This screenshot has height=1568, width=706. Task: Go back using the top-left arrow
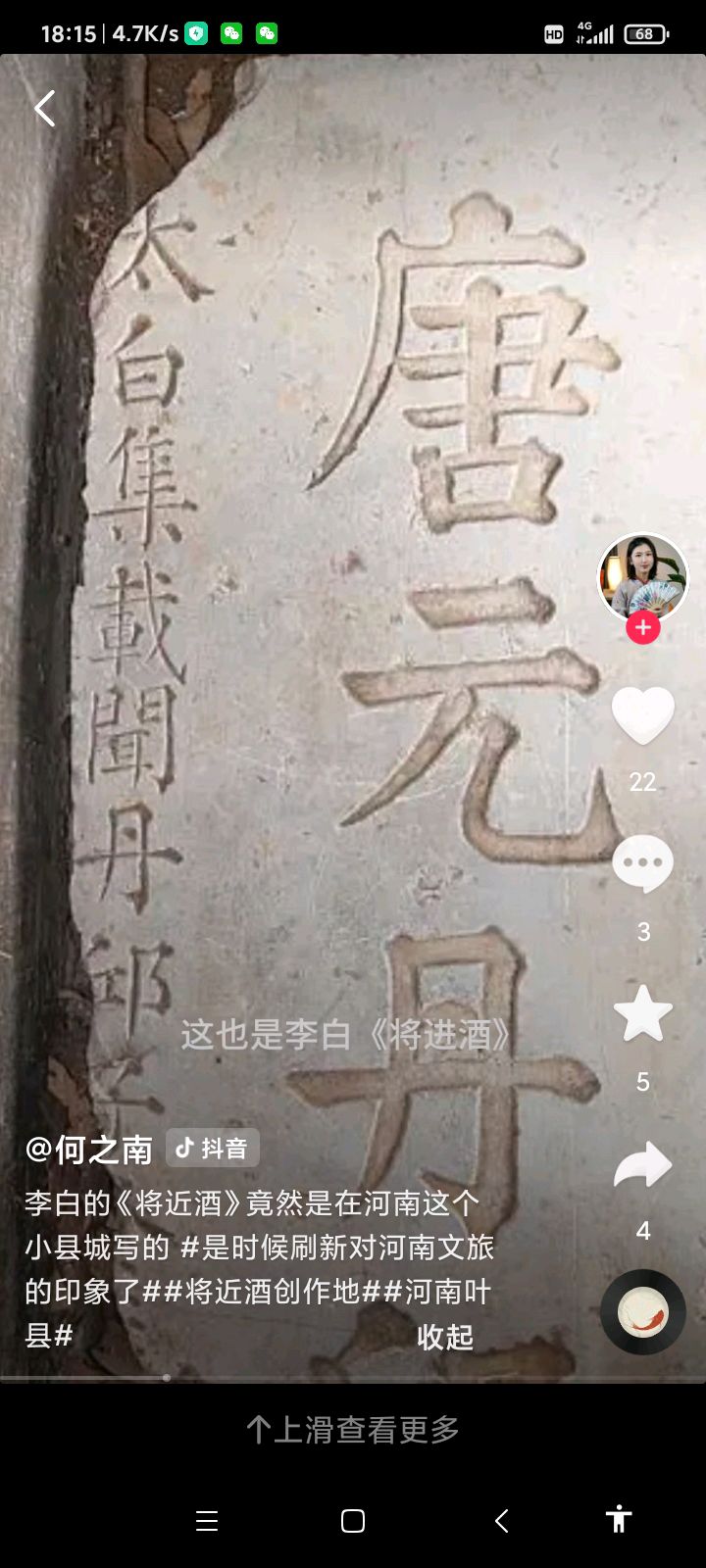click(44, 108)
